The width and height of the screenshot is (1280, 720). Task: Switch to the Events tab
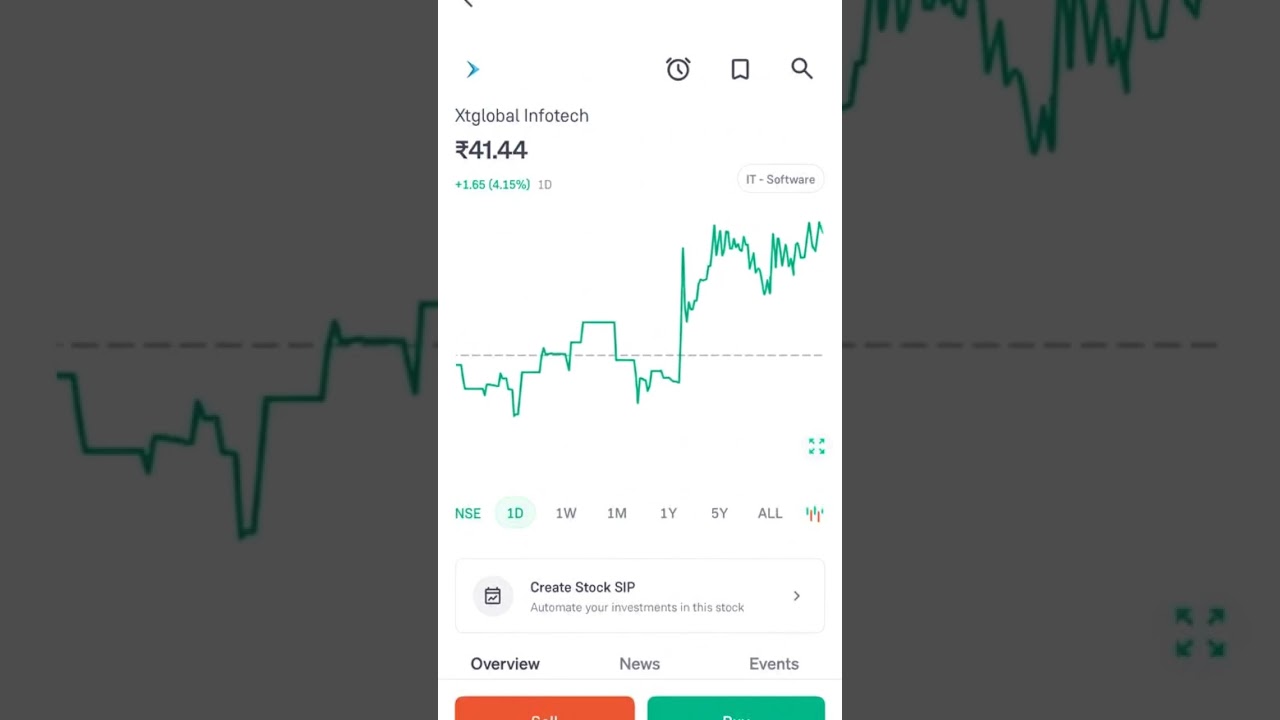[x=774, y=664]
